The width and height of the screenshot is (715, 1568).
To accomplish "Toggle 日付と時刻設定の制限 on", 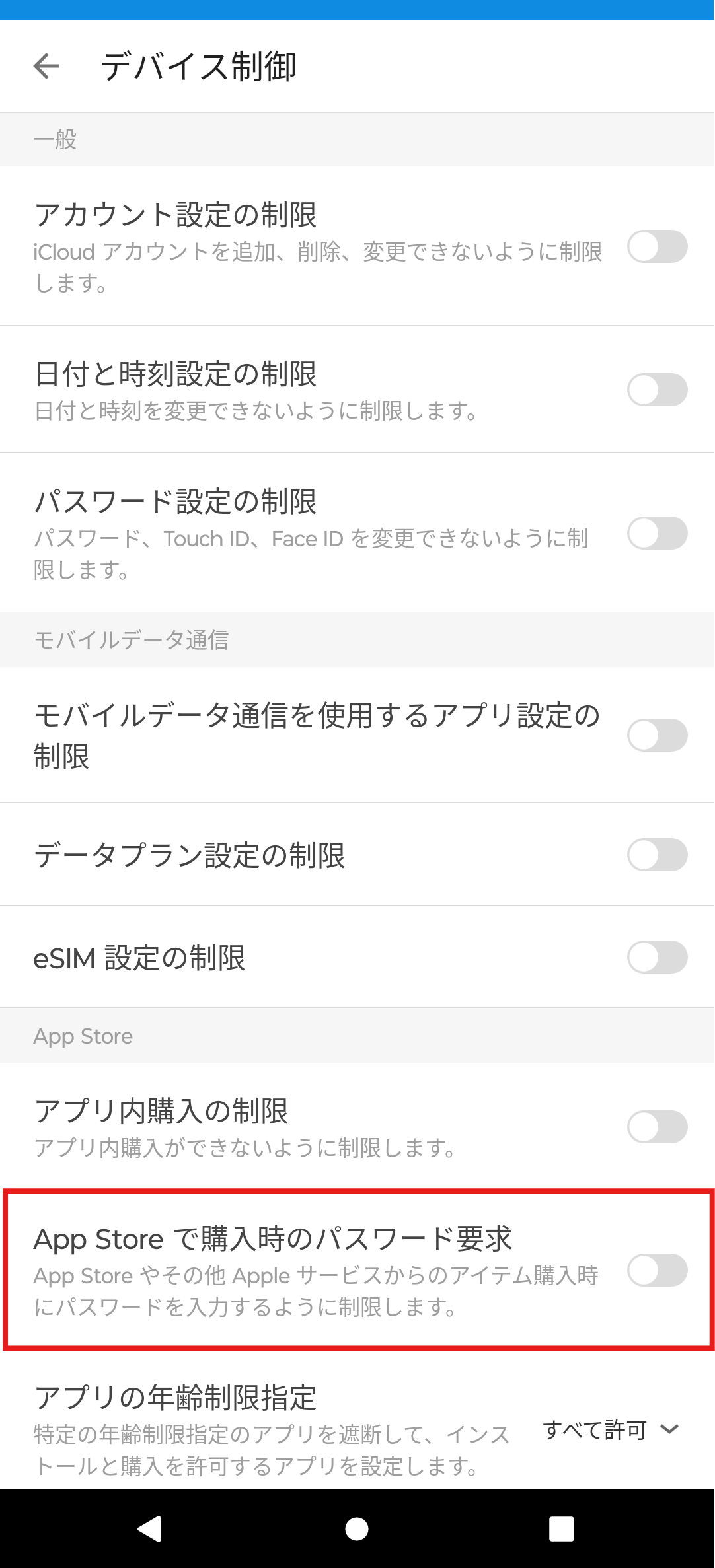I will tap(658, 390).
